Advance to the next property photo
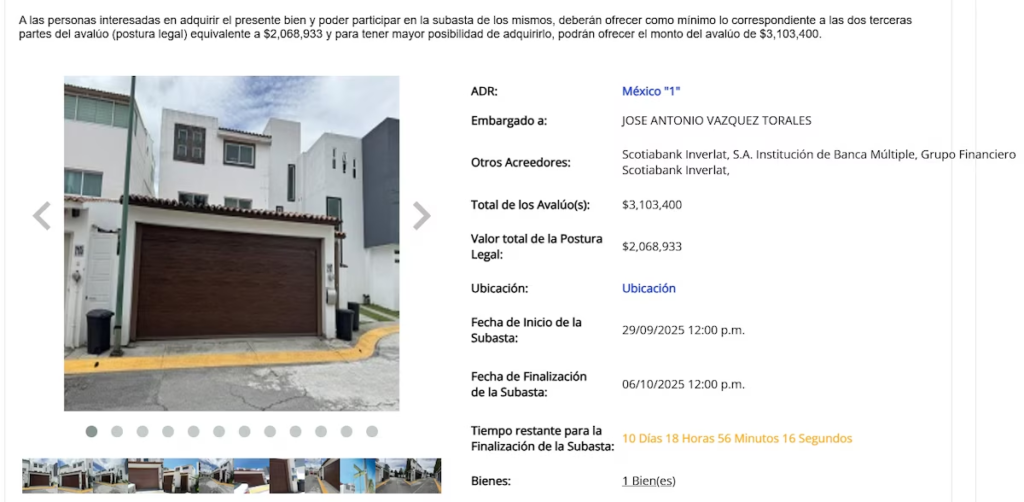This screenshot has height=502, width=1024. tap(422, 216)
